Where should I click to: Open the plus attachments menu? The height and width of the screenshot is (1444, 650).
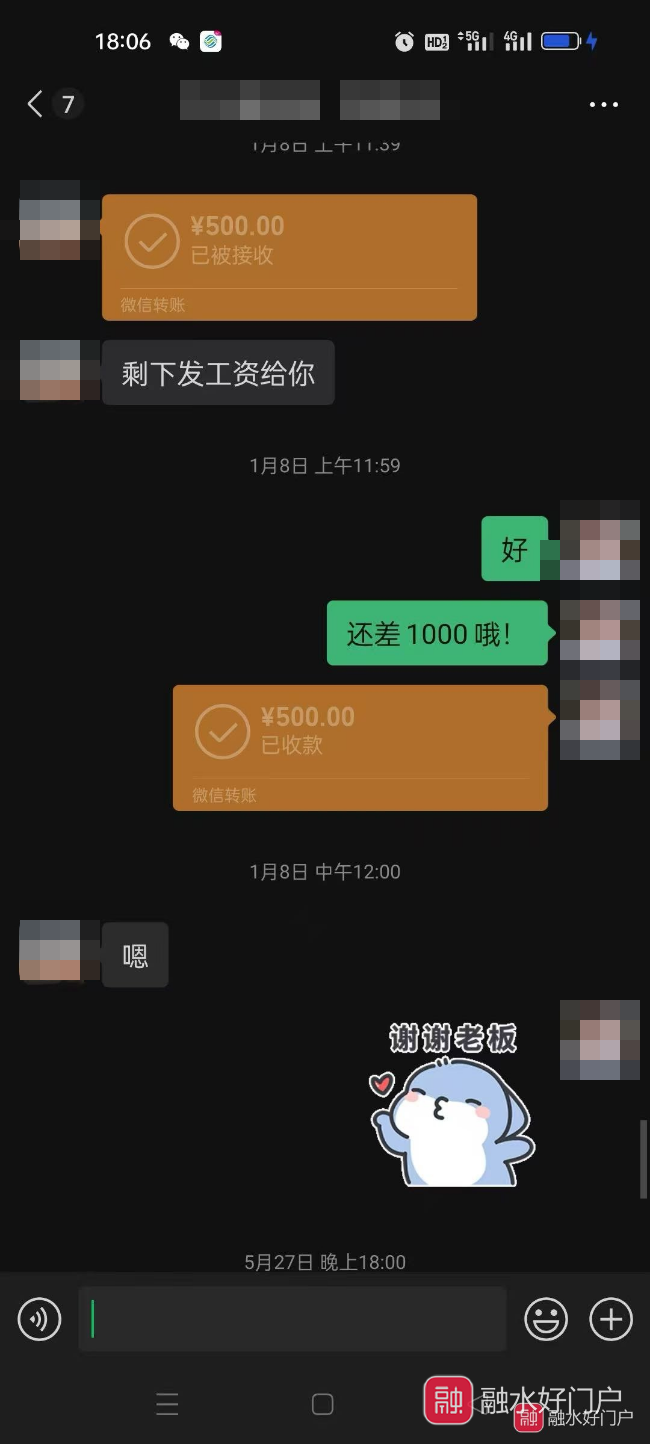(x=611, y=1320)
